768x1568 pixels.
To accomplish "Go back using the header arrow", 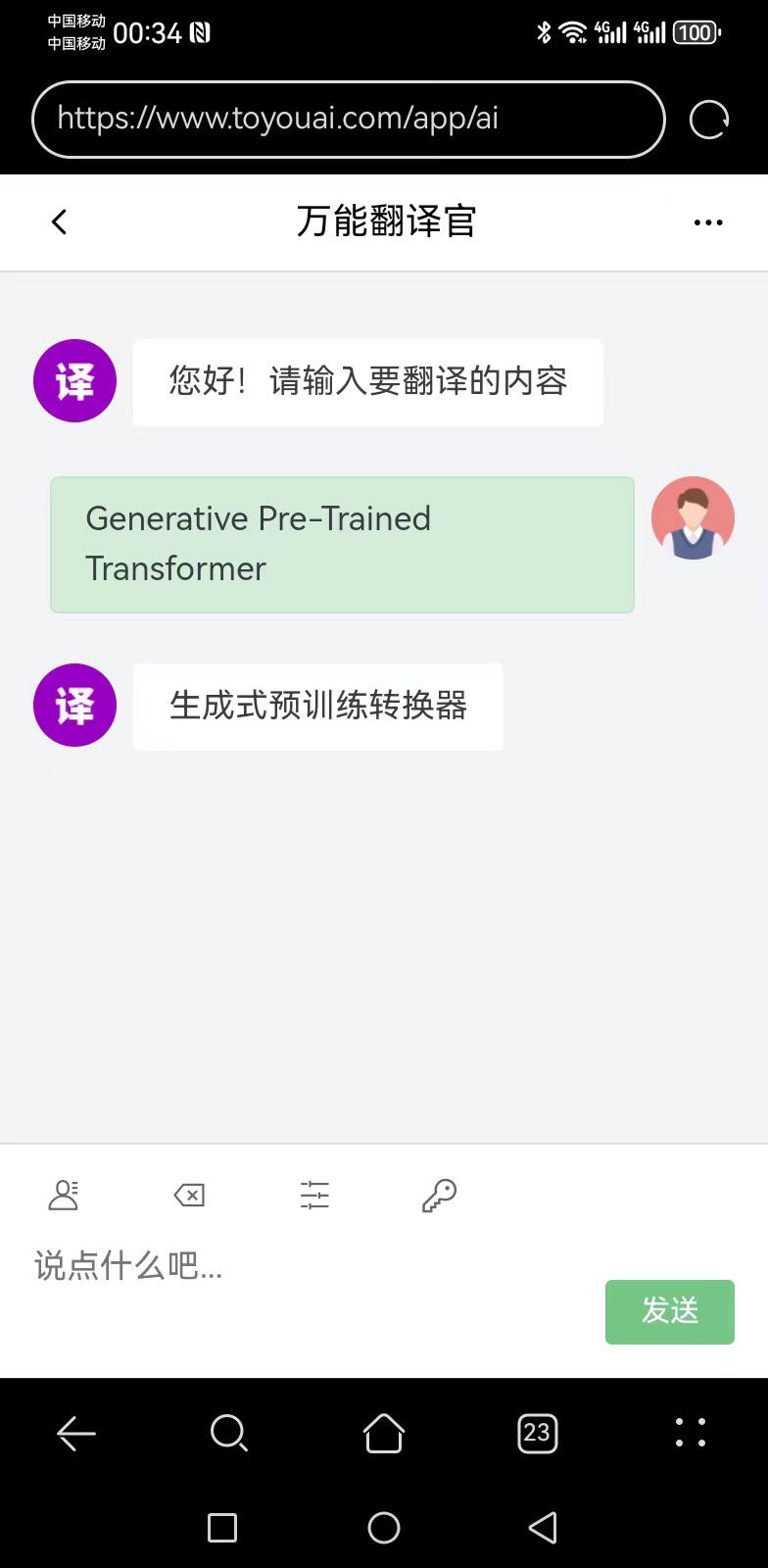I will click(60, 222).
